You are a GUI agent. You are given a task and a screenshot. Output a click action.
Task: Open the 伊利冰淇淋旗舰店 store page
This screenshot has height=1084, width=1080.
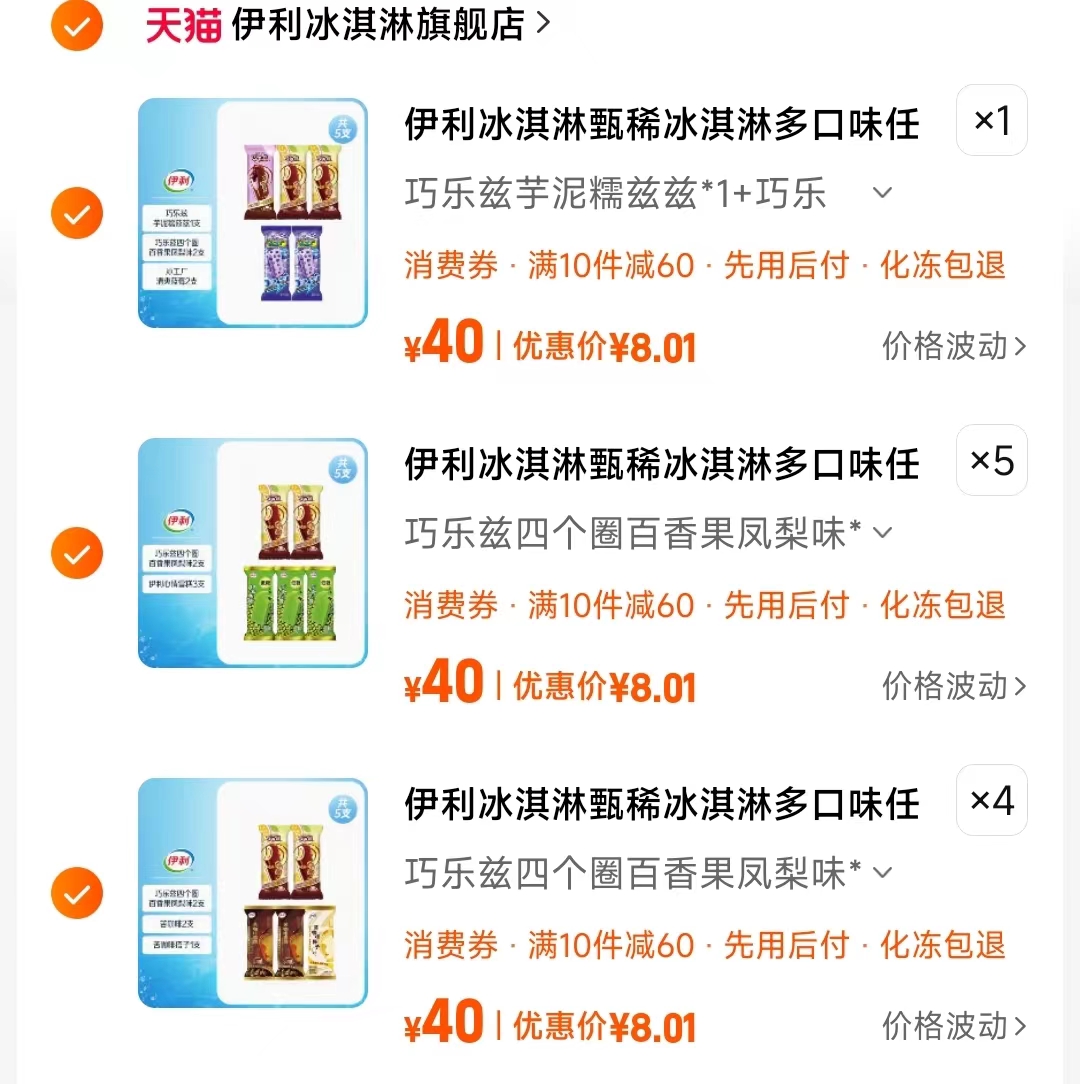[x=380, y=24]
